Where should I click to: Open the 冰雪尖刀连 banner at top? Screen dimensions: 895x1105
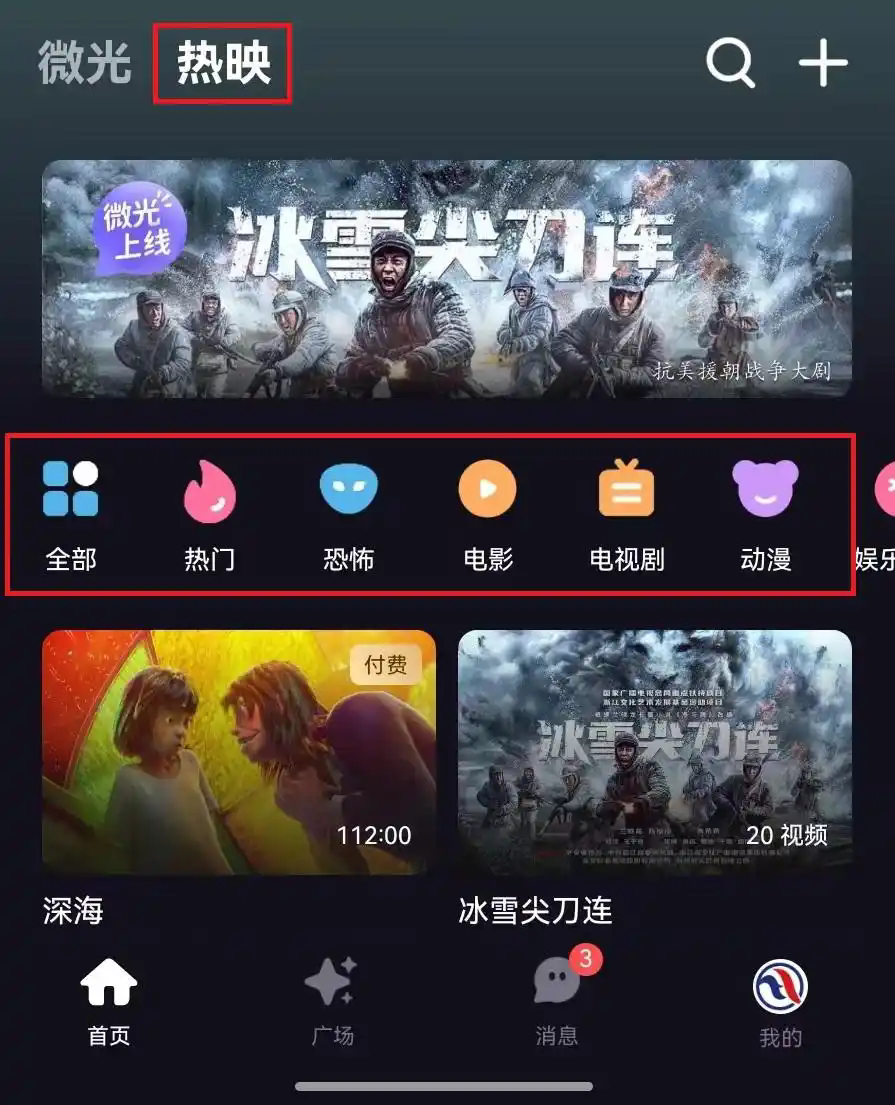click(446, 279)
